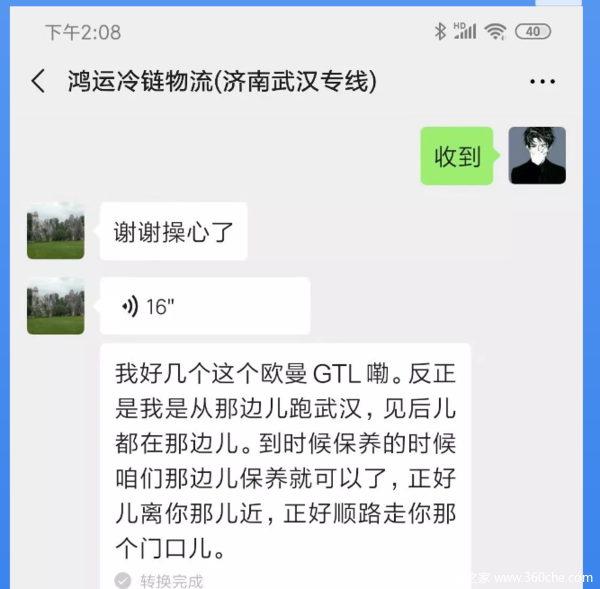Play the 16-second voice message

(x=204, y=306)
